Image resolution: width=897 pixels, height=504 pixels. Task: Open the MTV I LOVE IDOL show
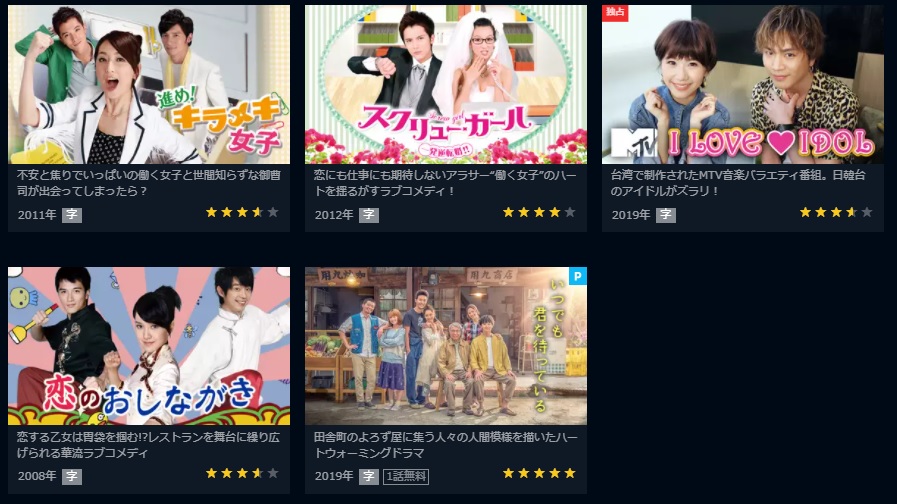coord(743,85)
